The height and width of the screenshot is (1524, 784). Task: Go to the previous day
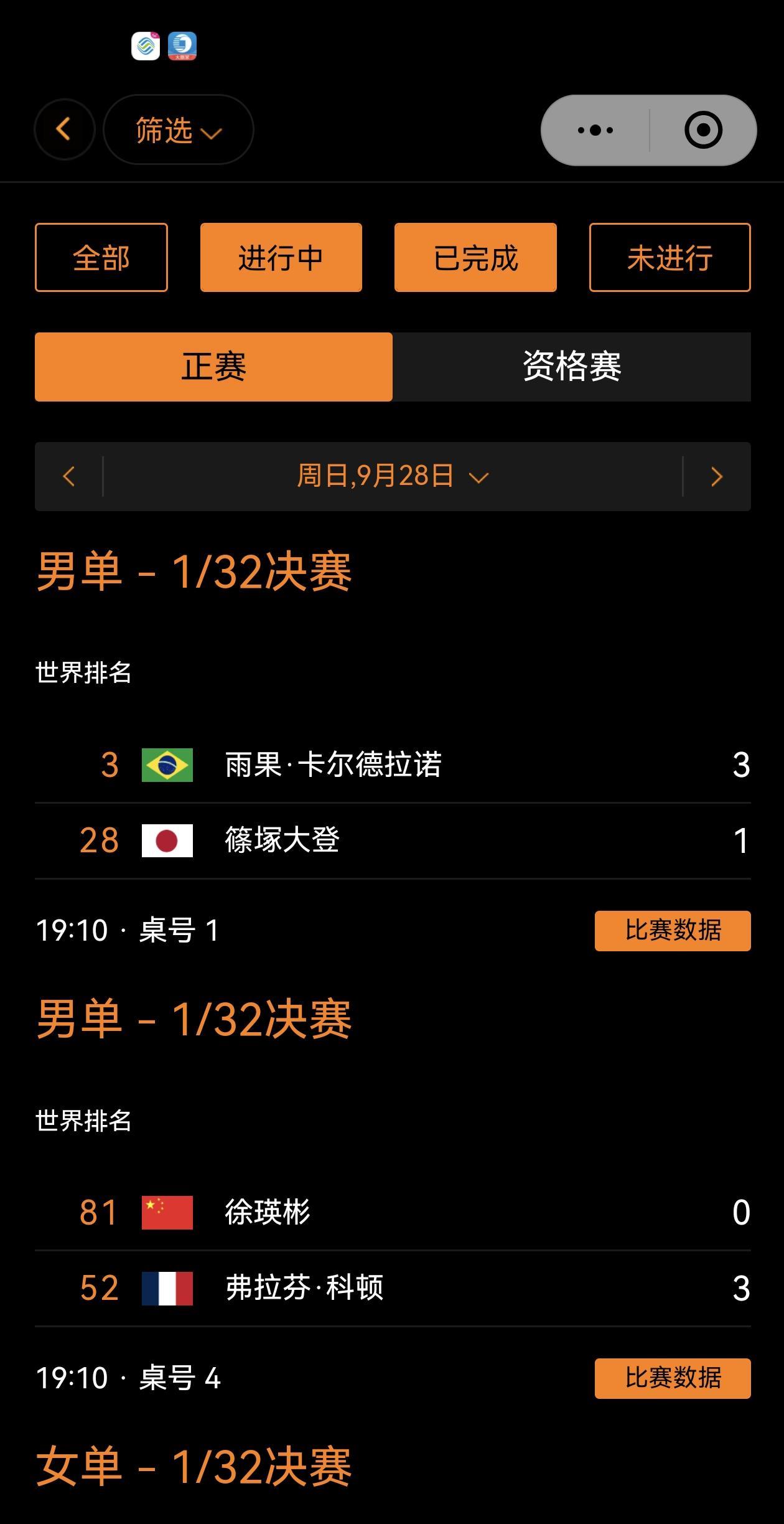[x=69, y=477]
